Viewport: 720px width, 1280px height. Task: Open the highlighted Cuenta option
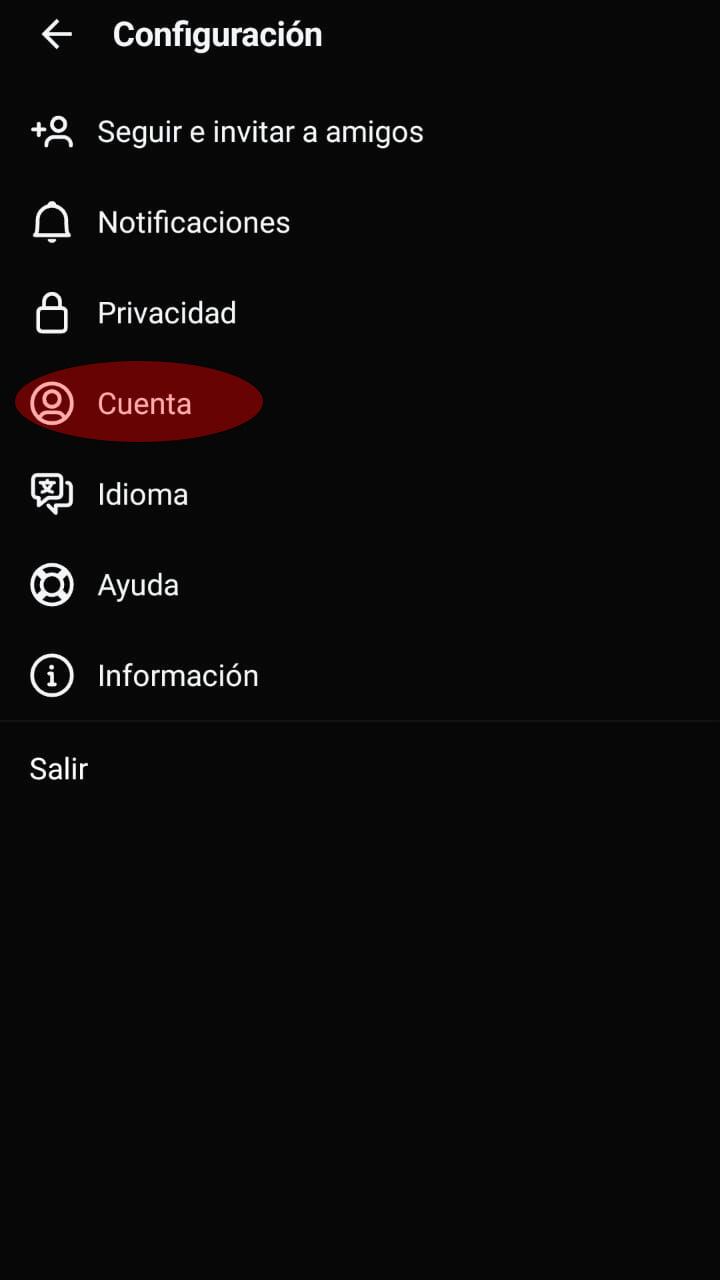pos(144,403)
